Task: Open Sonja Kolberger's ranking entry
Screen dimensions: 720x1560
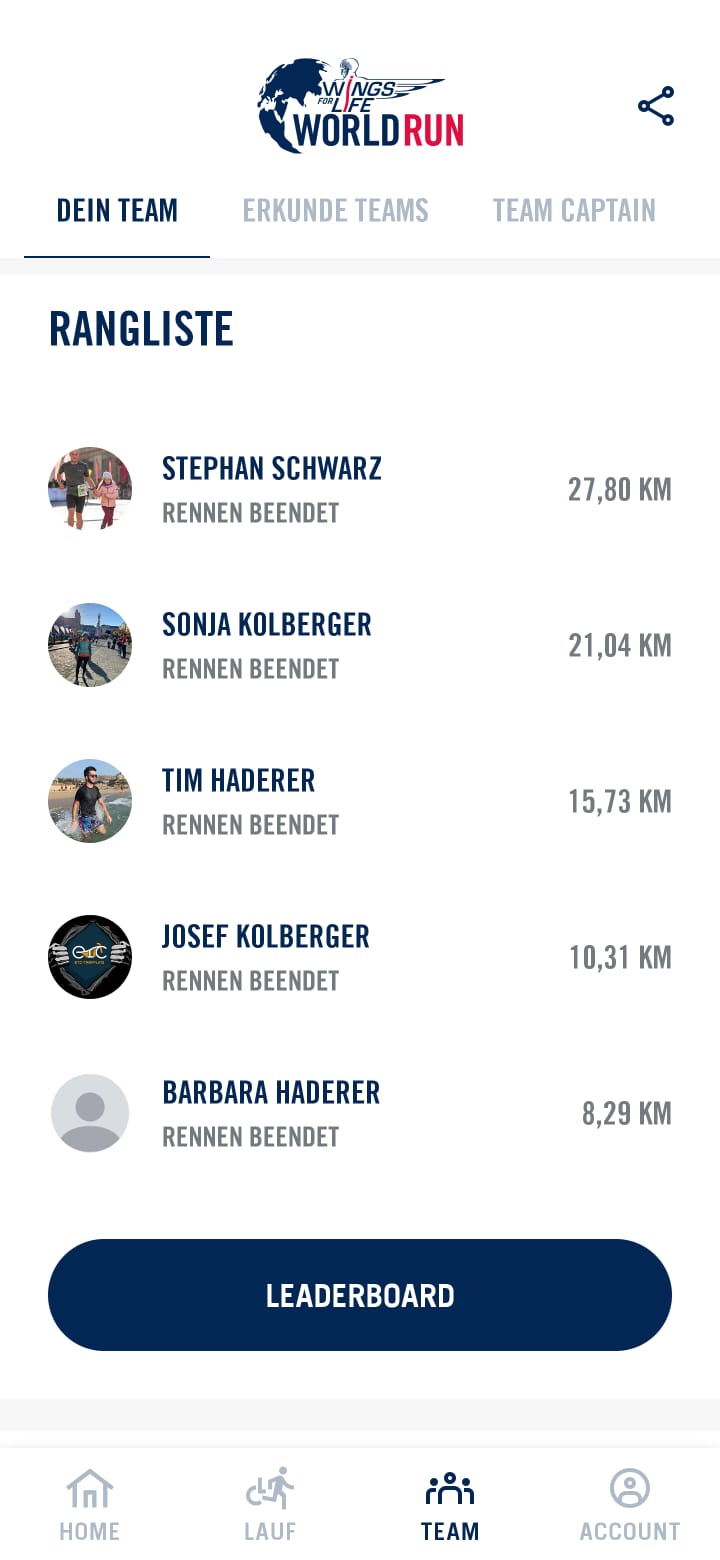Action: pos(267,644)
